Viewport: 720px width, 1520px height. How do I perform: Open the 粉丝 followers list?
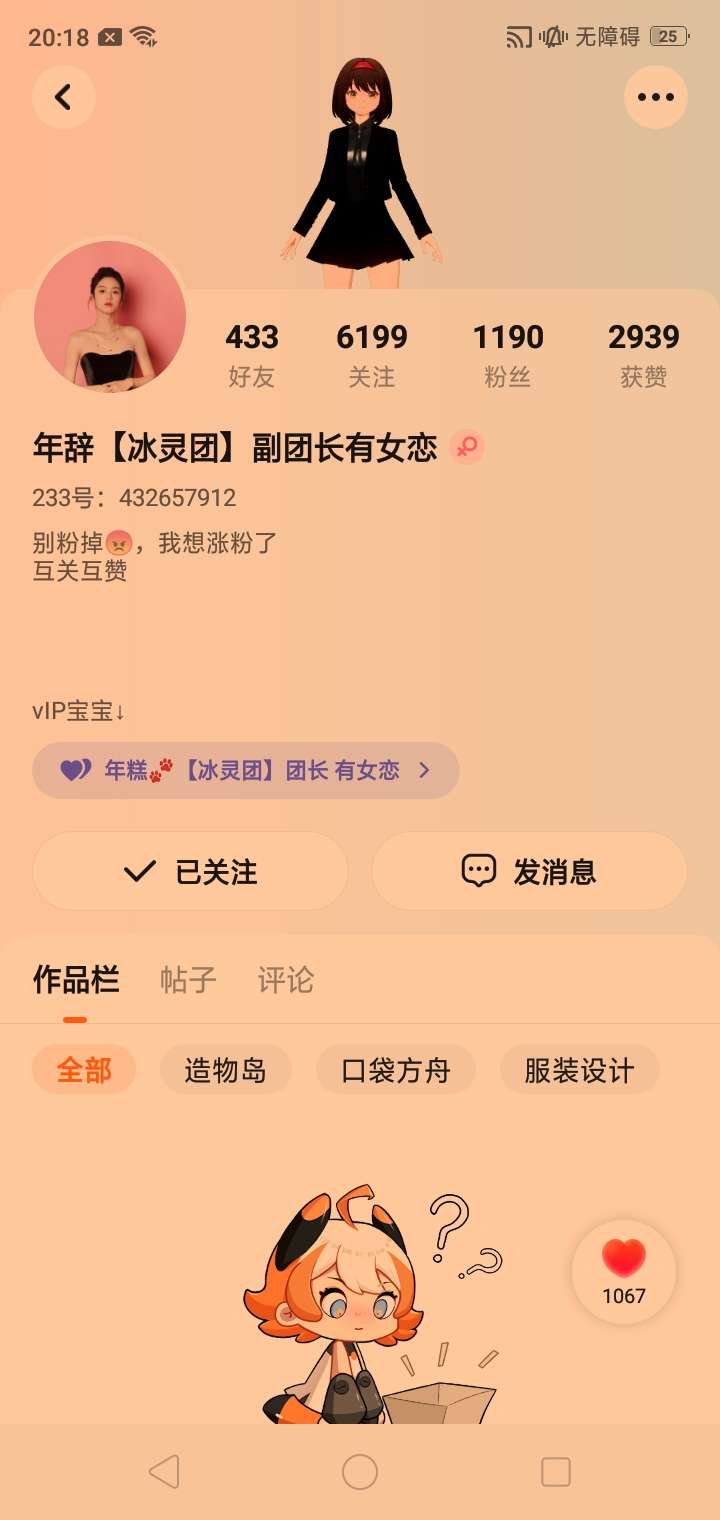[x=508, y=354]
